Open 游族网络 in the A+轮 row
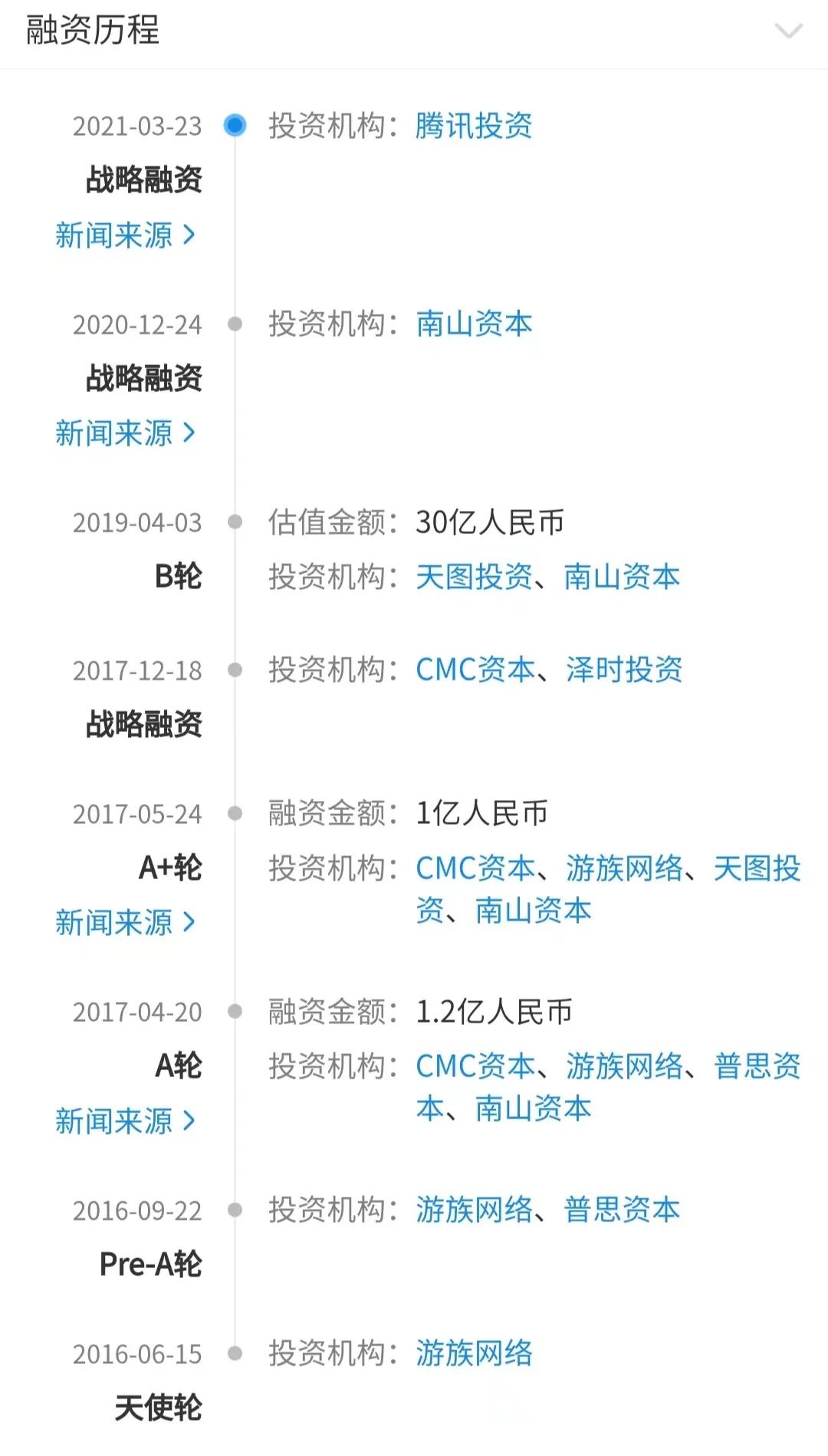 pyautogui.click(x=624, y=868)
